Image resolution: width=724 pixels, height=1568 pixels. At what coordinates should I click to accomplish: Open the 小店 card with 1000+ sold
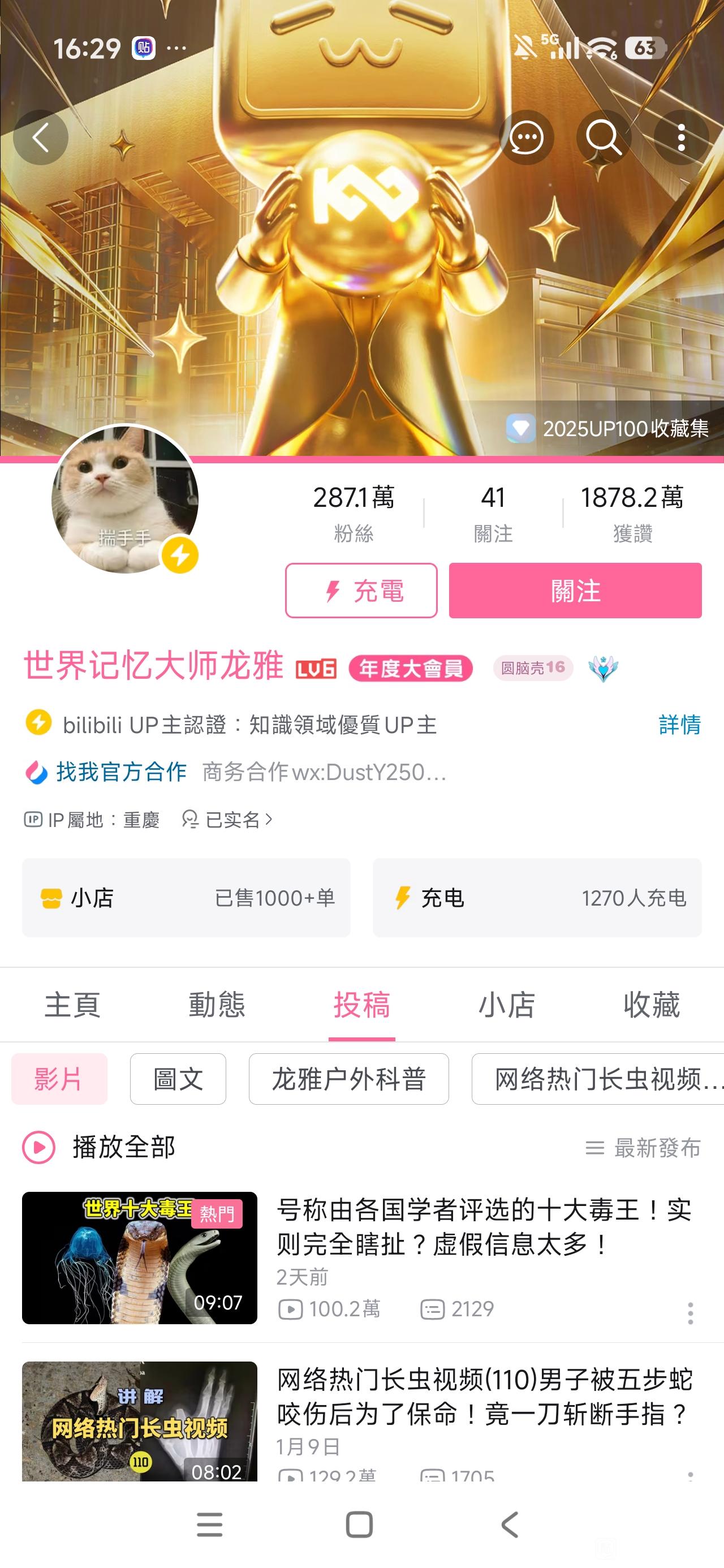tap(186, 898)
